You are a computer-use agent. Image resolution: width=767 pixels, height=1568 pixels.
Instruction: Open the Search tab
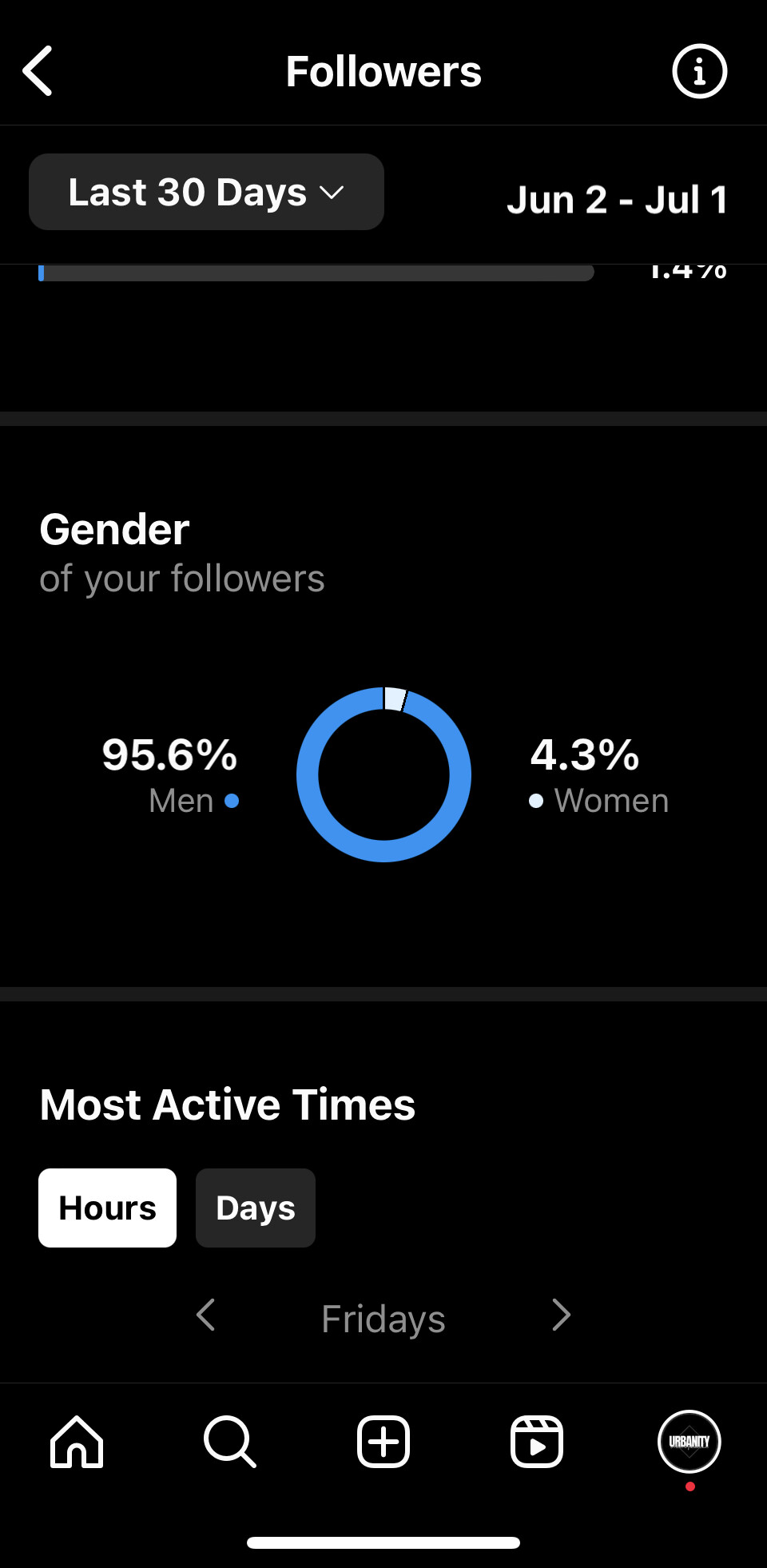[x=230, y=1442]
